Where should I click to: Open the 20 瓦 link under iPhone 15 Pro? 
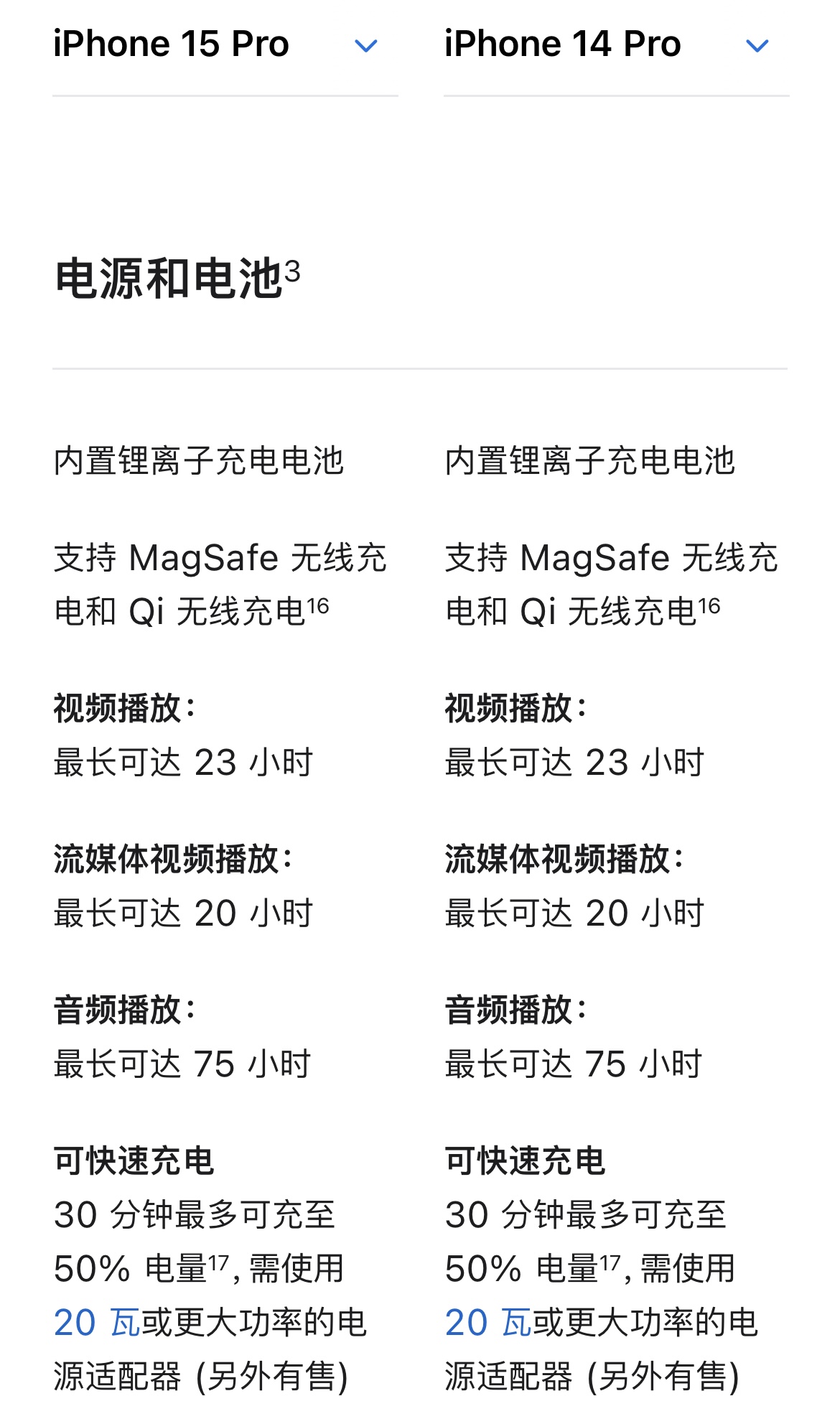[x=97, y=1322]
